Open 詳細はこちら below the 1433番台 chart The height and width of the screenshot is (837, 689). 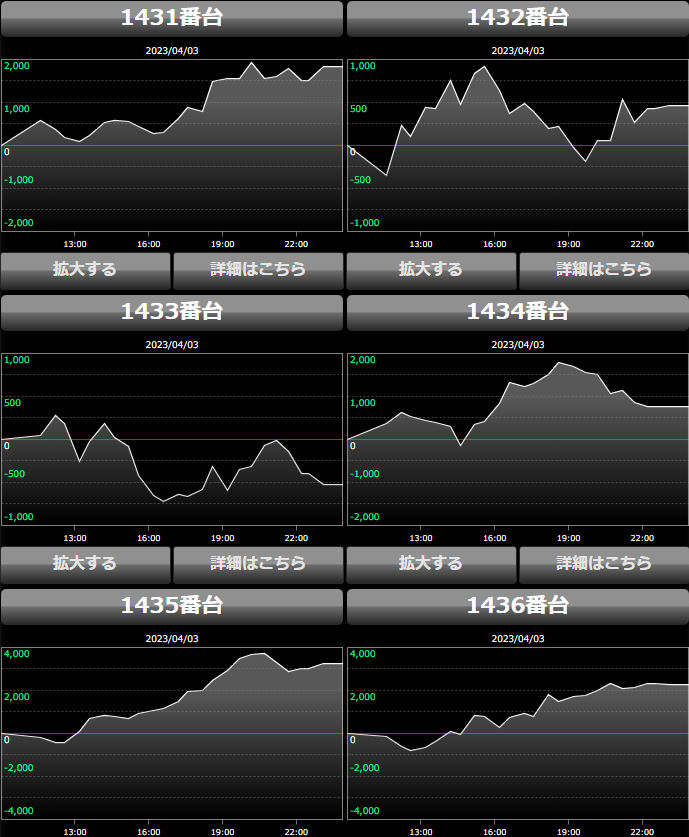tap(258, 563)
